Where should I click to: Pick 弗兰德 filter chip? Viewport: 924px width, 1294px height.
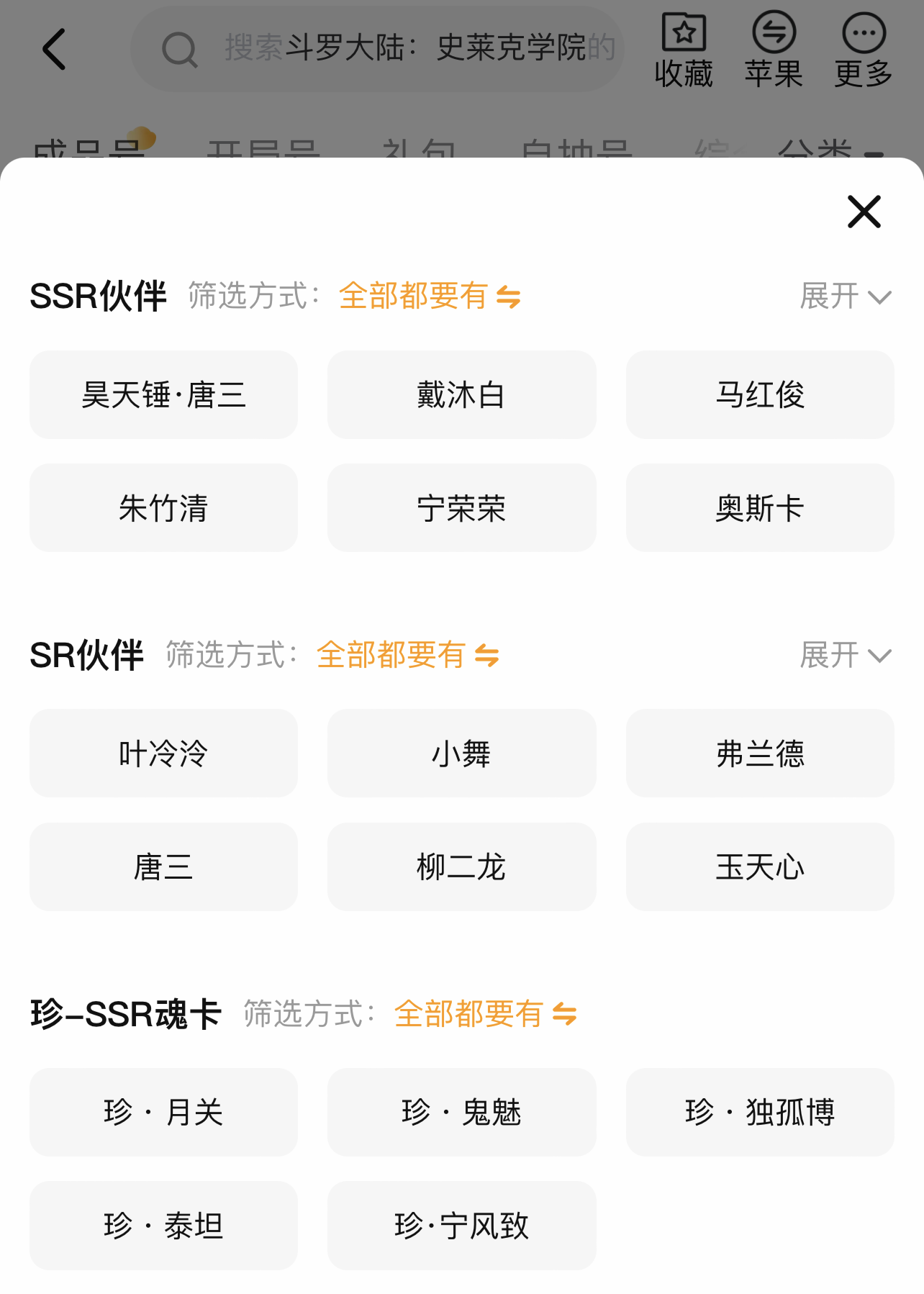click(x=760, y=754)
